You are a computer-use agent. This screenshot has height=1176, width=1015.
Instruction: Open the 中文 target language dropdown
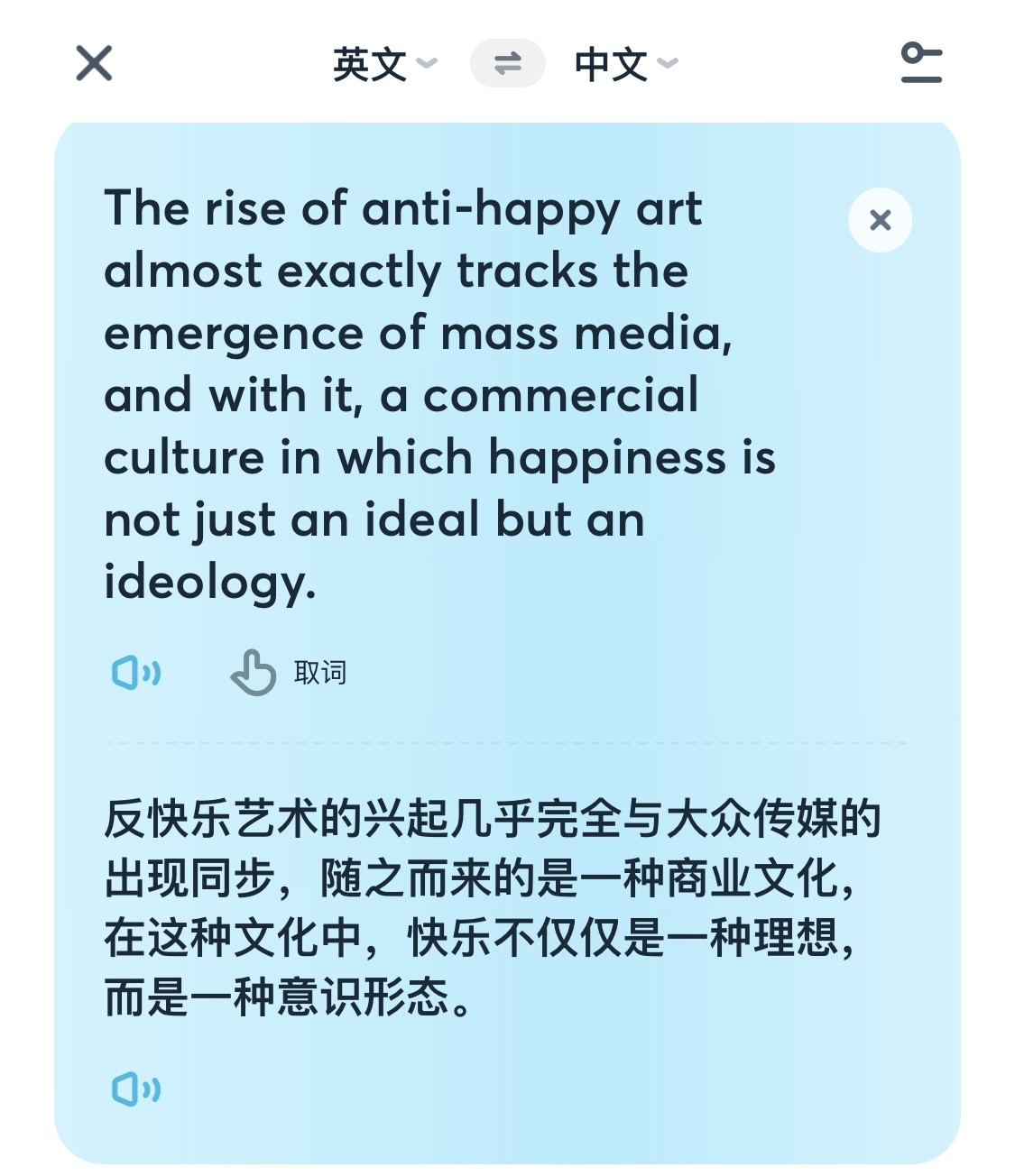click(625, 64)
